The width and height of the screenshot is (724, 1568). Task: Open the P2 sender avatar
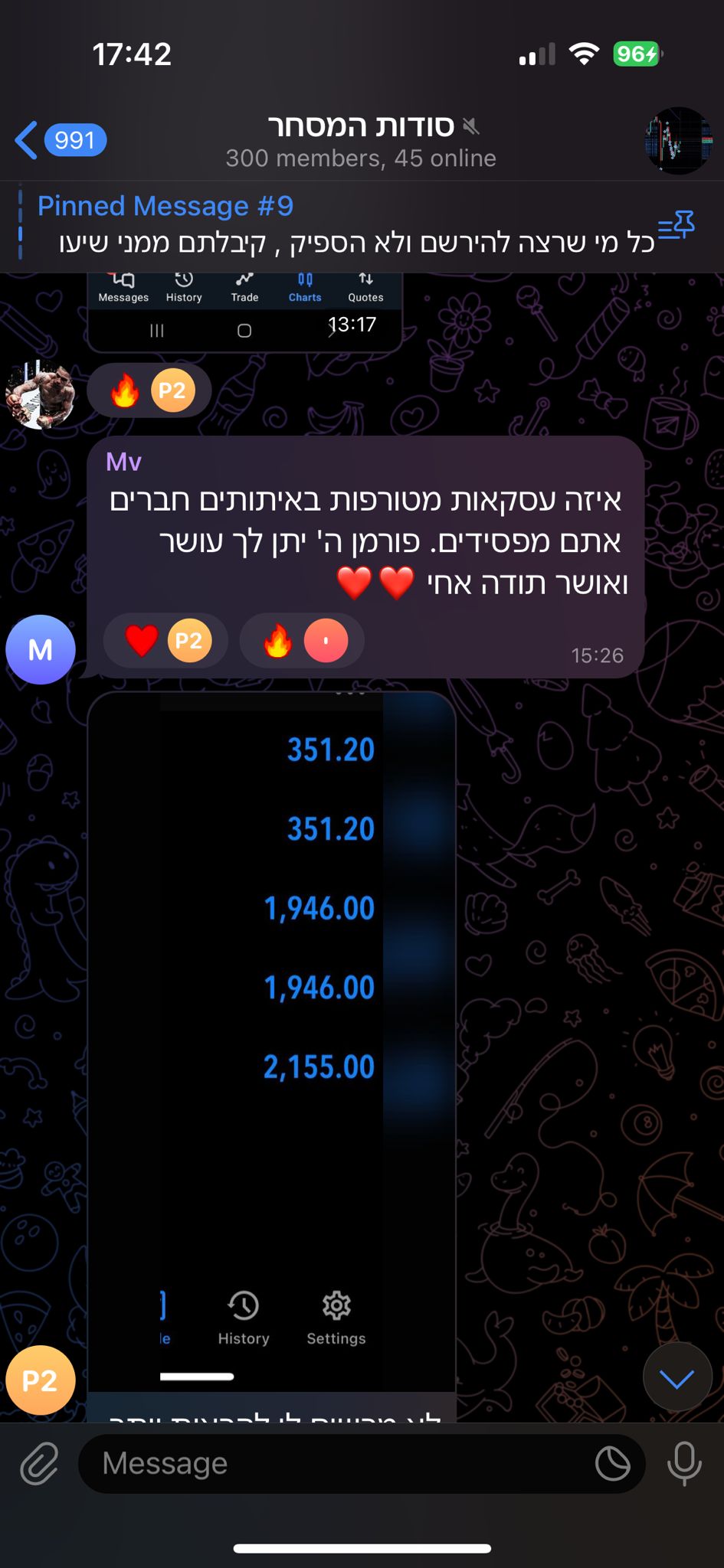click(41, 1380)
